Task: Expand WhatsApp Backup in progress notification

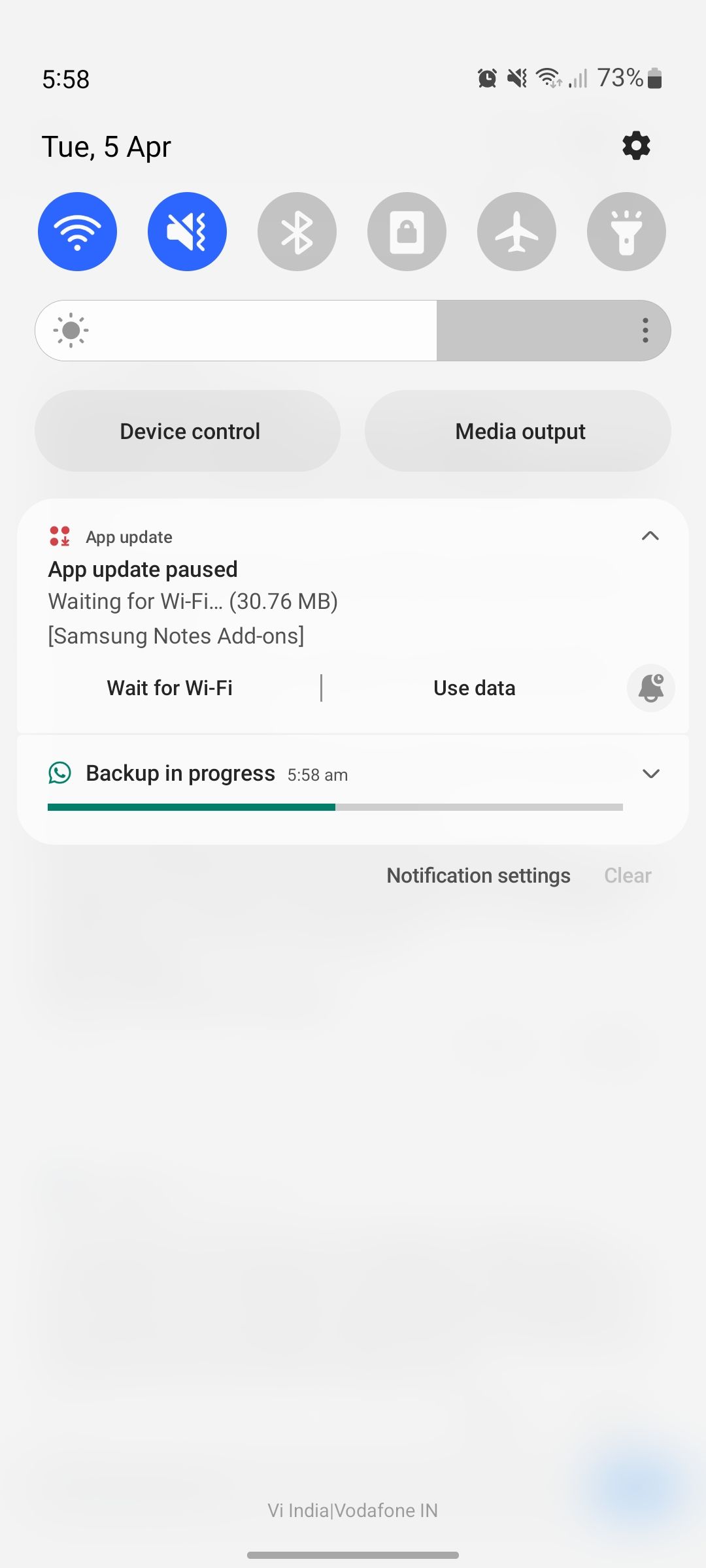Action: tap(651, 774)
